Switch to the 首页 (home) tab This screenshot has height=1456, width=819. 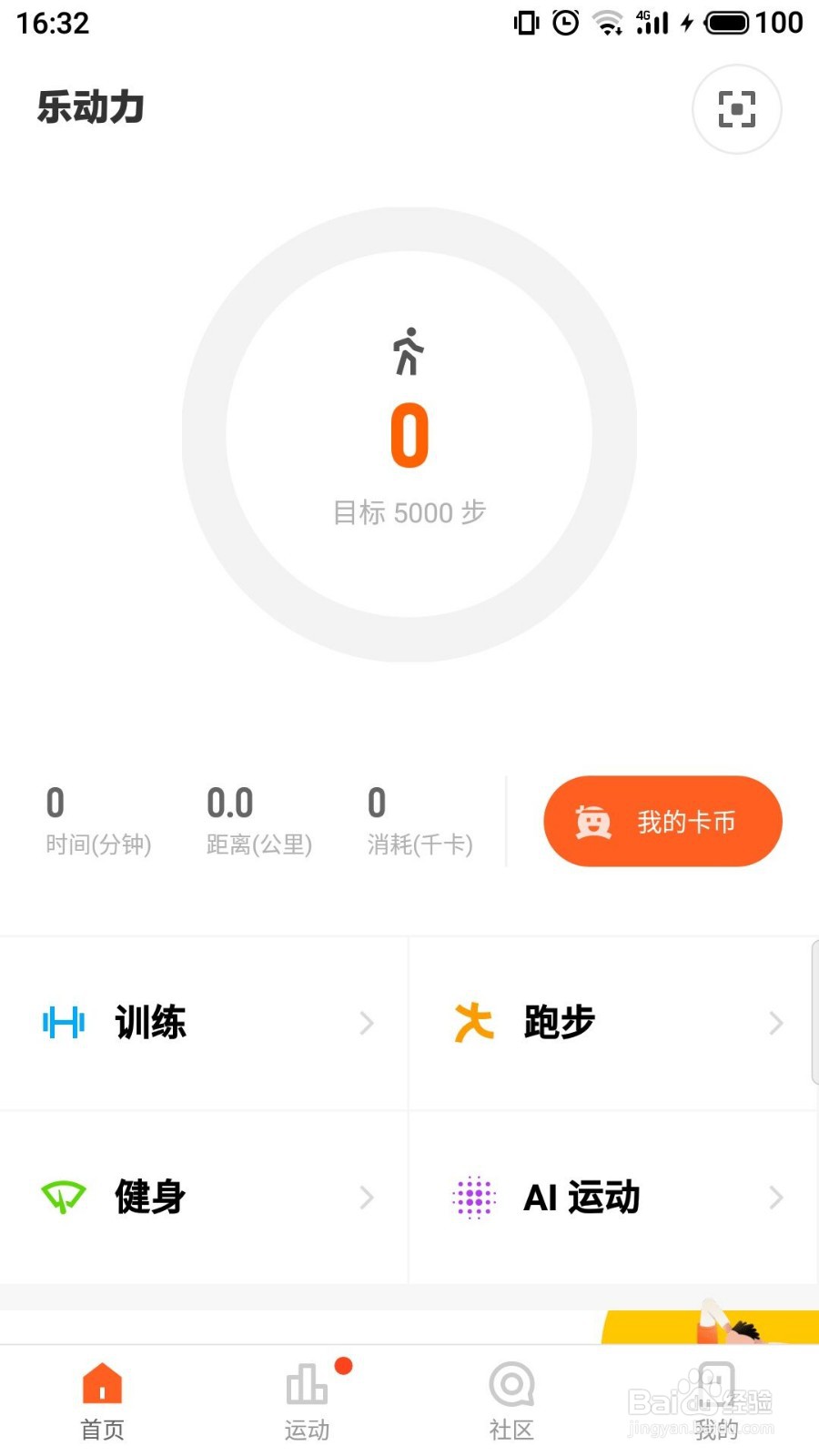tap(102, 1401)
